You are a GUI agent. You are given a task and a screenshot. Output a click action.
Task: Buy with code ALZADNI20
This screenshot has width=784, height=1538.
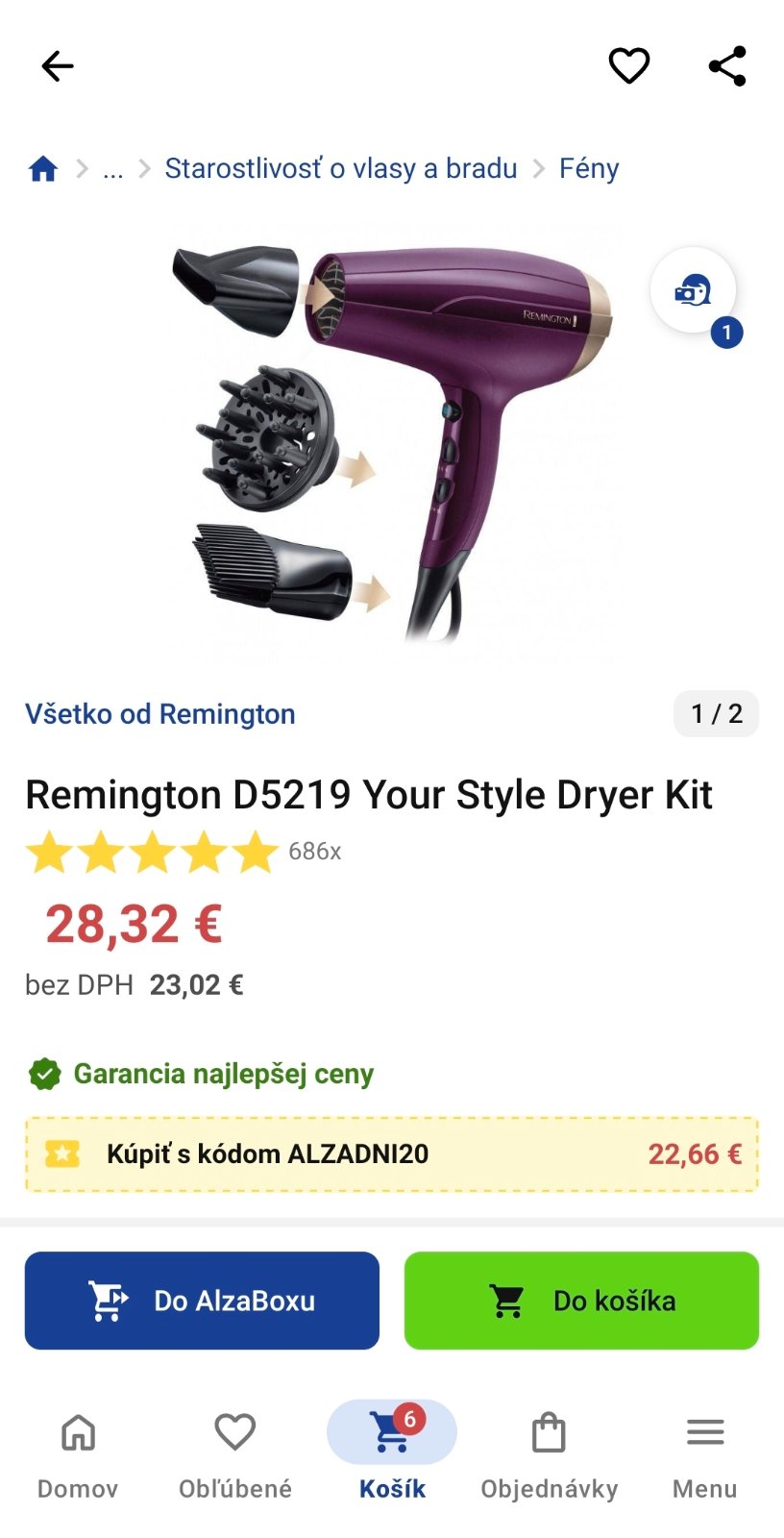tap(392, 1154)
